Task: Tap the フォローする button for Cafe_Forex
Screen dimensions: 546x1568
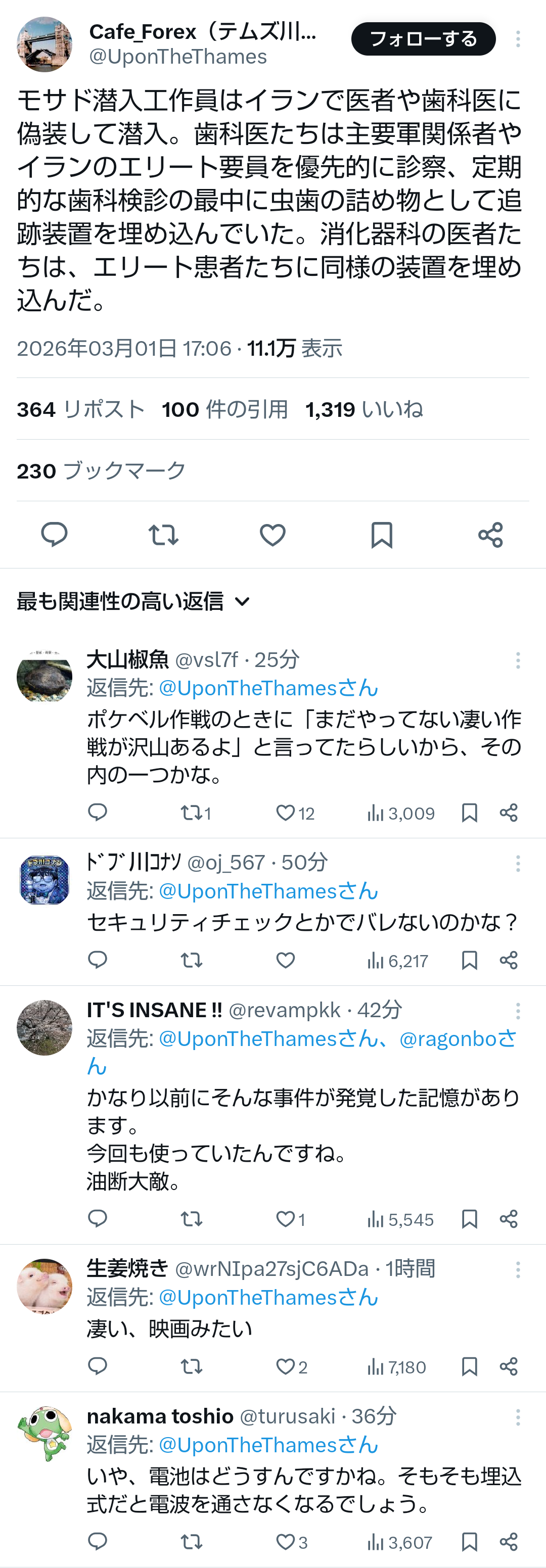Action: 423,39
